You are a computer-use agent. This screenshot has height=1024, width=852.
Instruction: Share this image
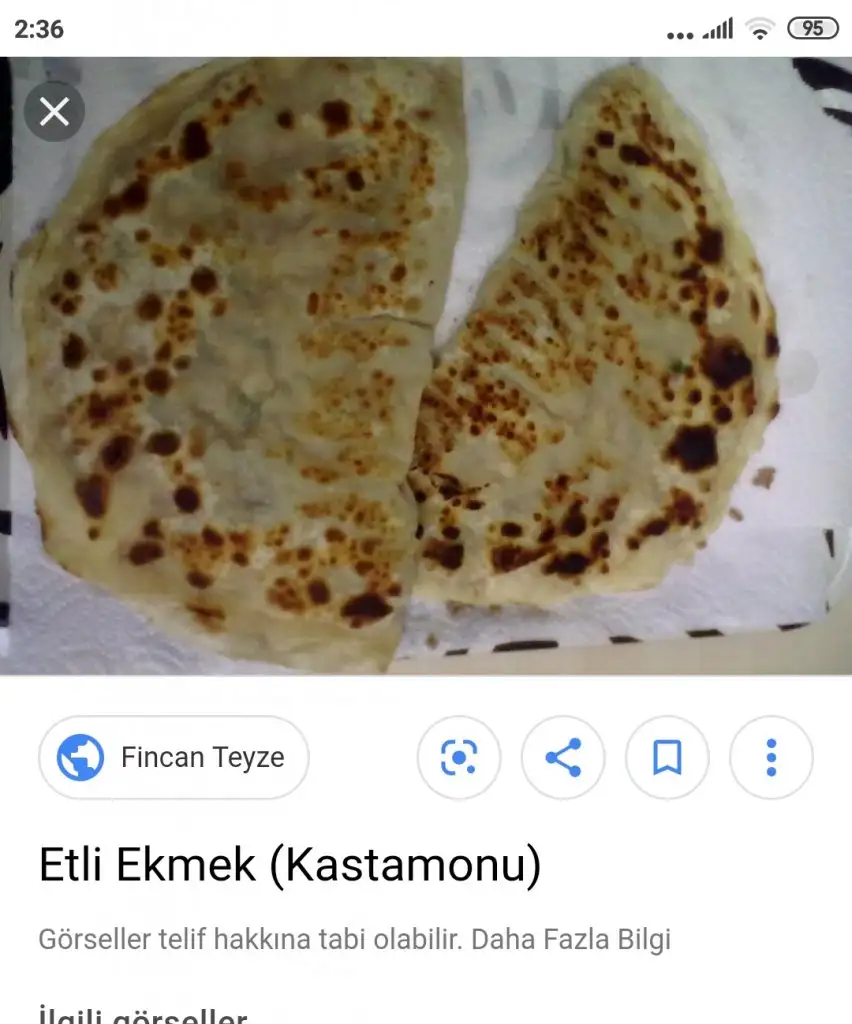click(563, 757)
